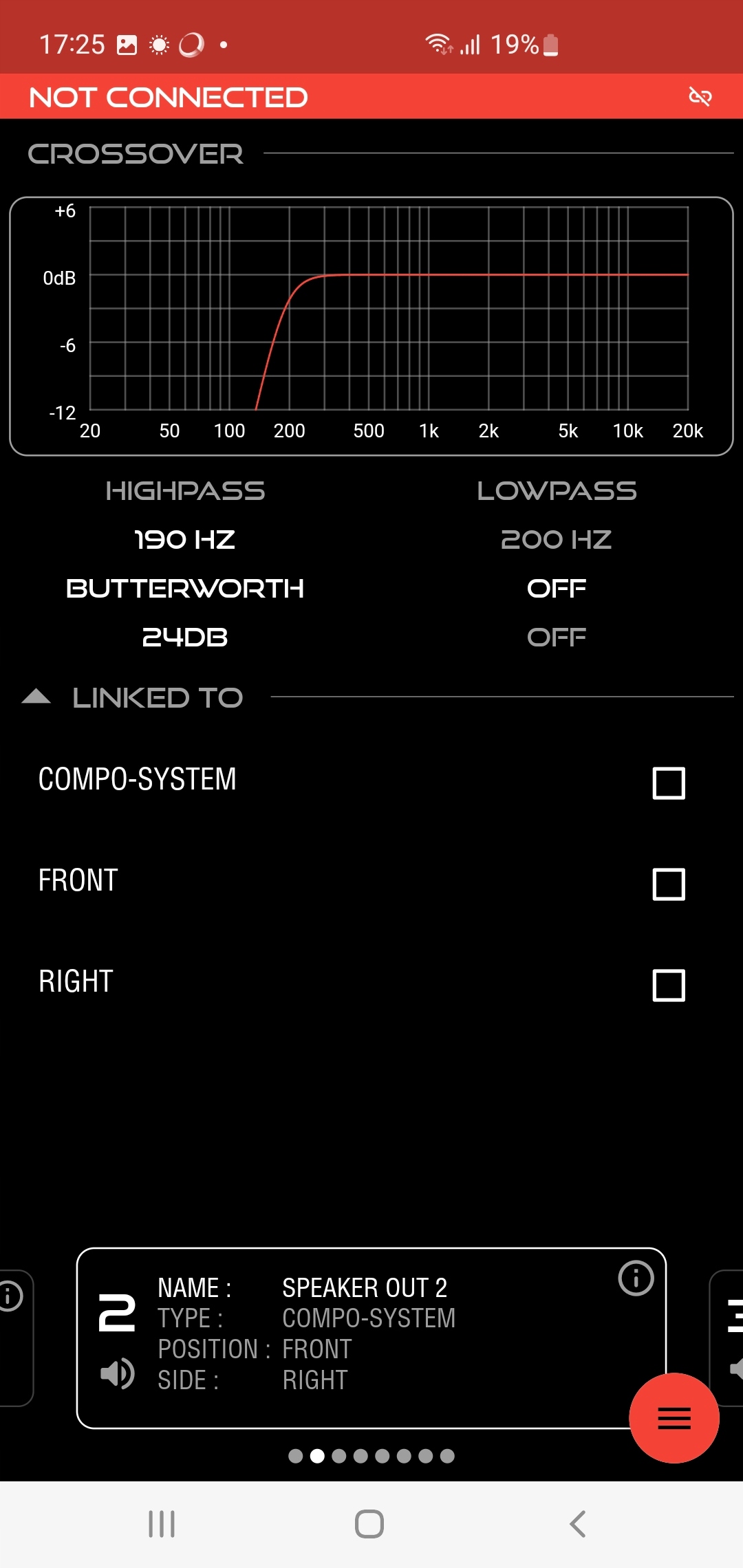Change the 24dB highpass slope
The height and width of the screenshot is (1568, 743).
(184, 638)
